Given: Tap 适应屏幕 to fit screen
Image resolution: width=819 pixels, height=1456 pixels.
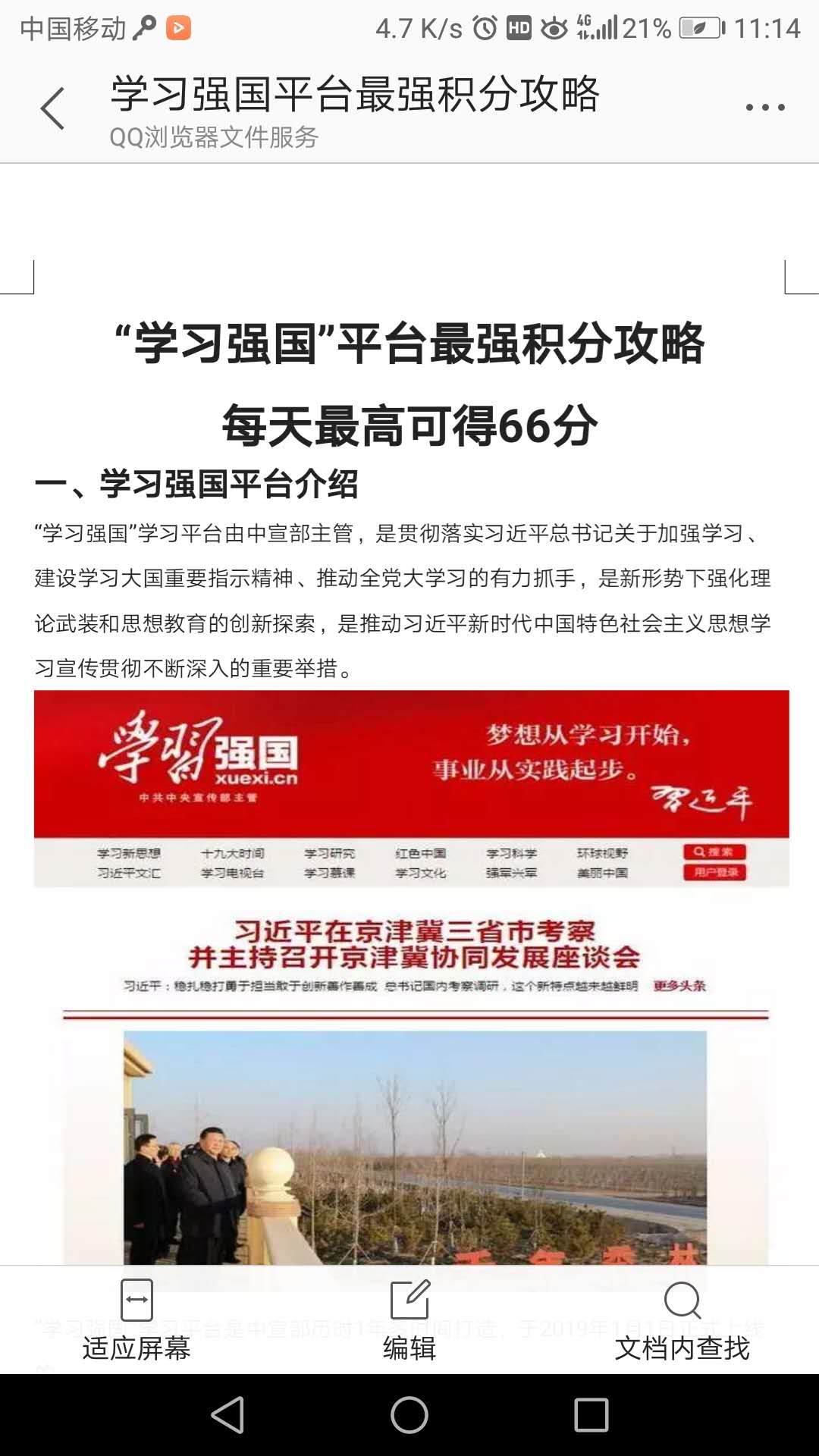Looking at the screenshot, I should [136, 1320].
